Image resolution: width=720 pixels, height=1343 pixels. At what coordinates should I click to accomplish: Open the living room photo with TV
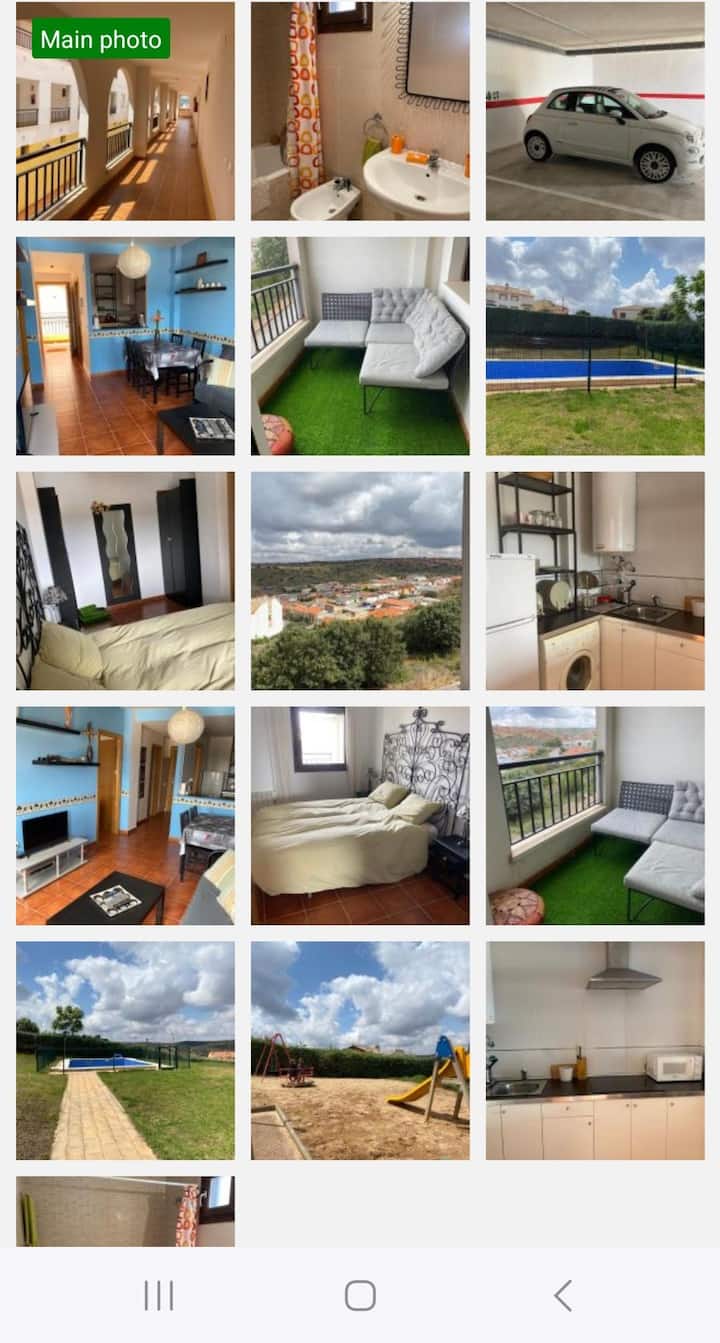125,816
